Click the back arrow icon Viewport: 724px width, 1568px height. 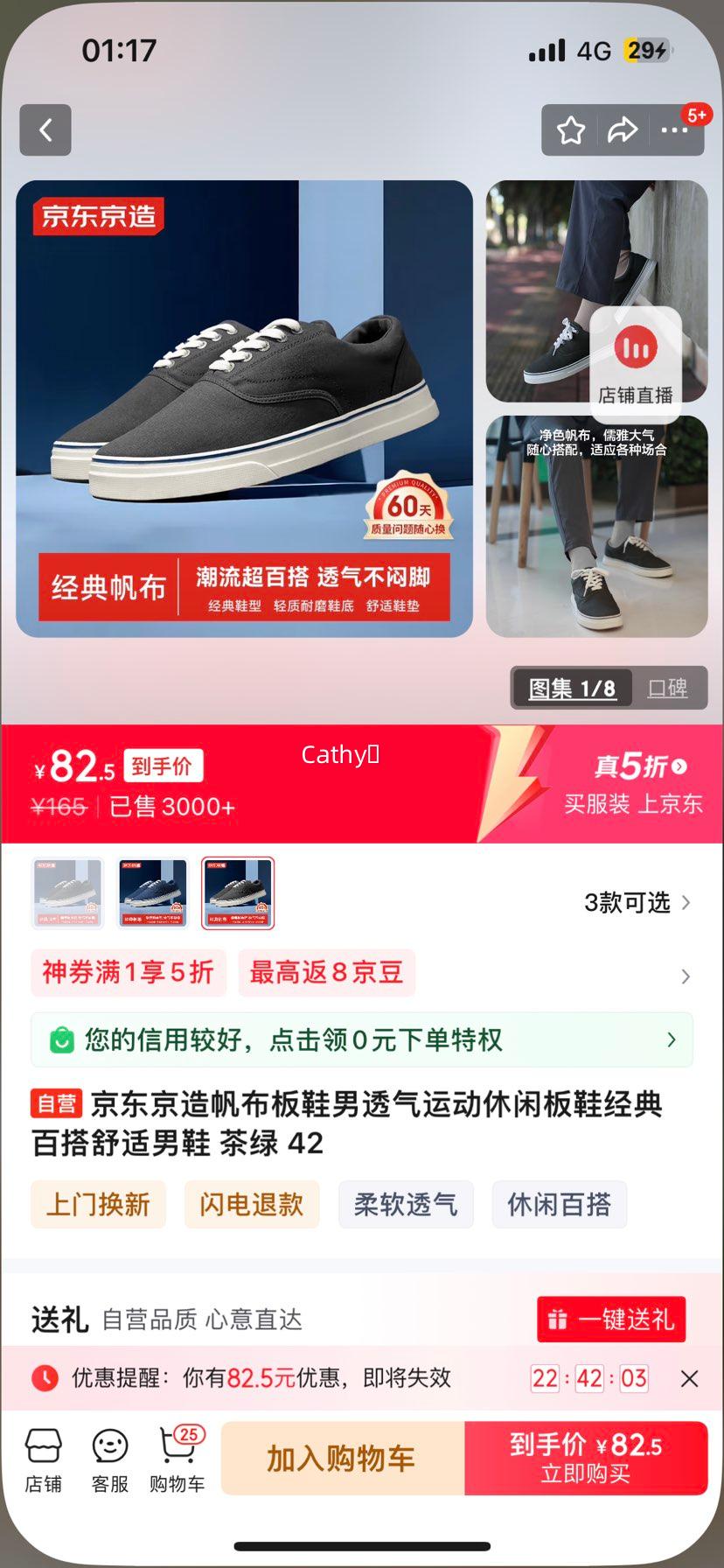coord(45,129)
